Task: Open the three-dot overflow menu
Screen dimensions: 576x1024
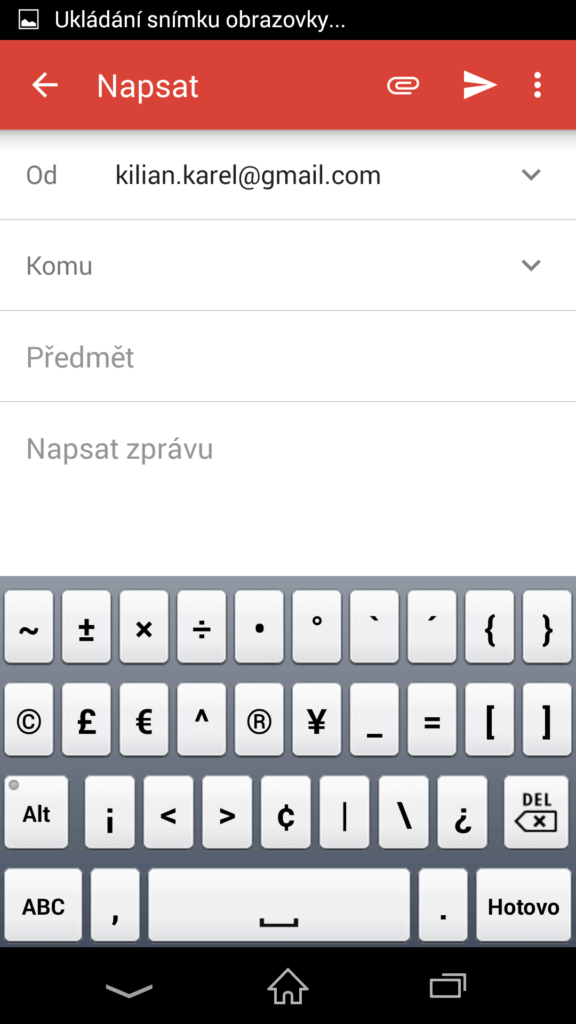Action: click(x=537, y=85)
